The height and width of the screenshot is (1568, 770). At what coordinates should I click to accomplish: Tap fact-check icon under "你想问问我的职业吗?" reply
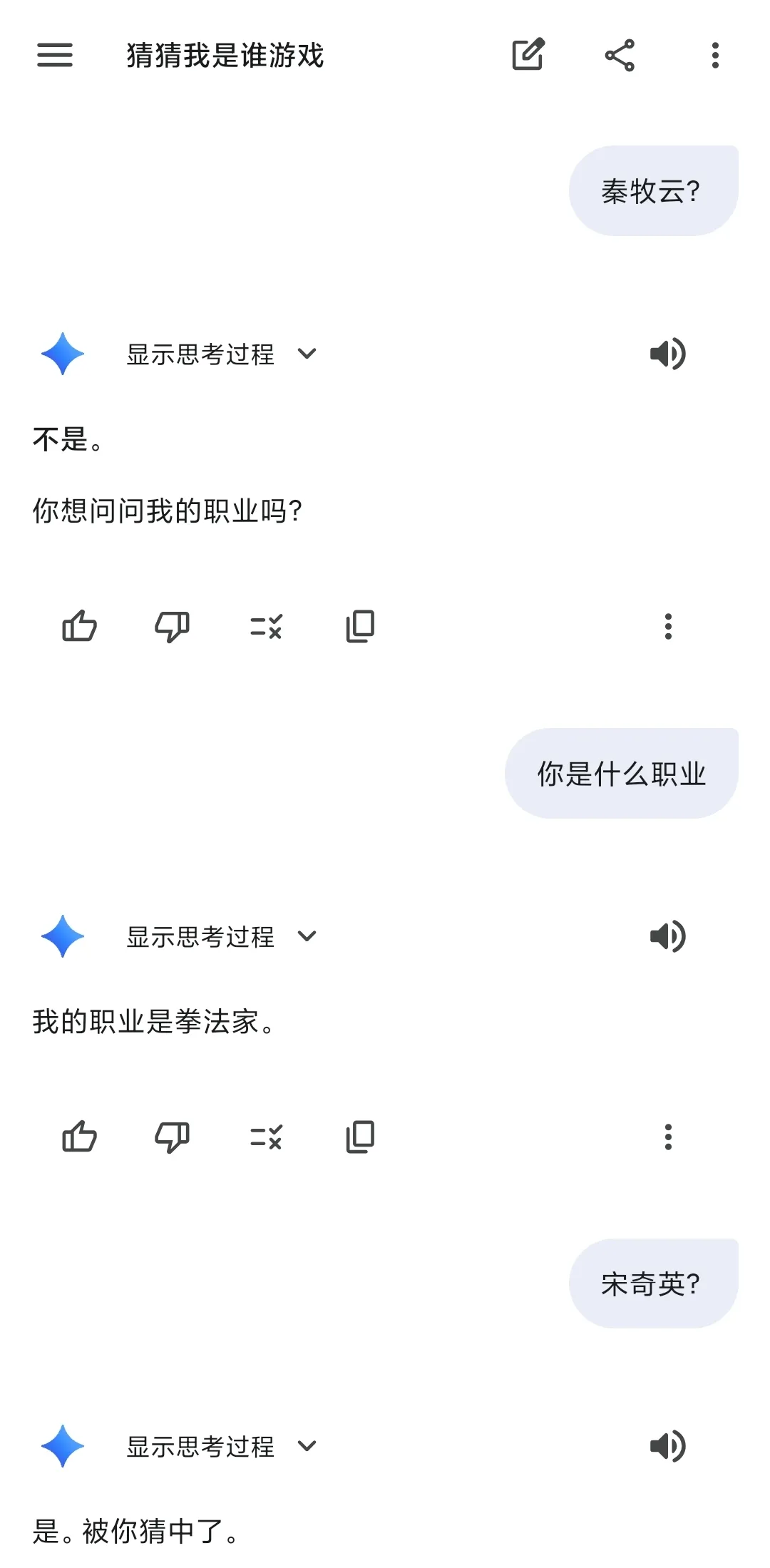pyautogui.click(x=266, y=627)
